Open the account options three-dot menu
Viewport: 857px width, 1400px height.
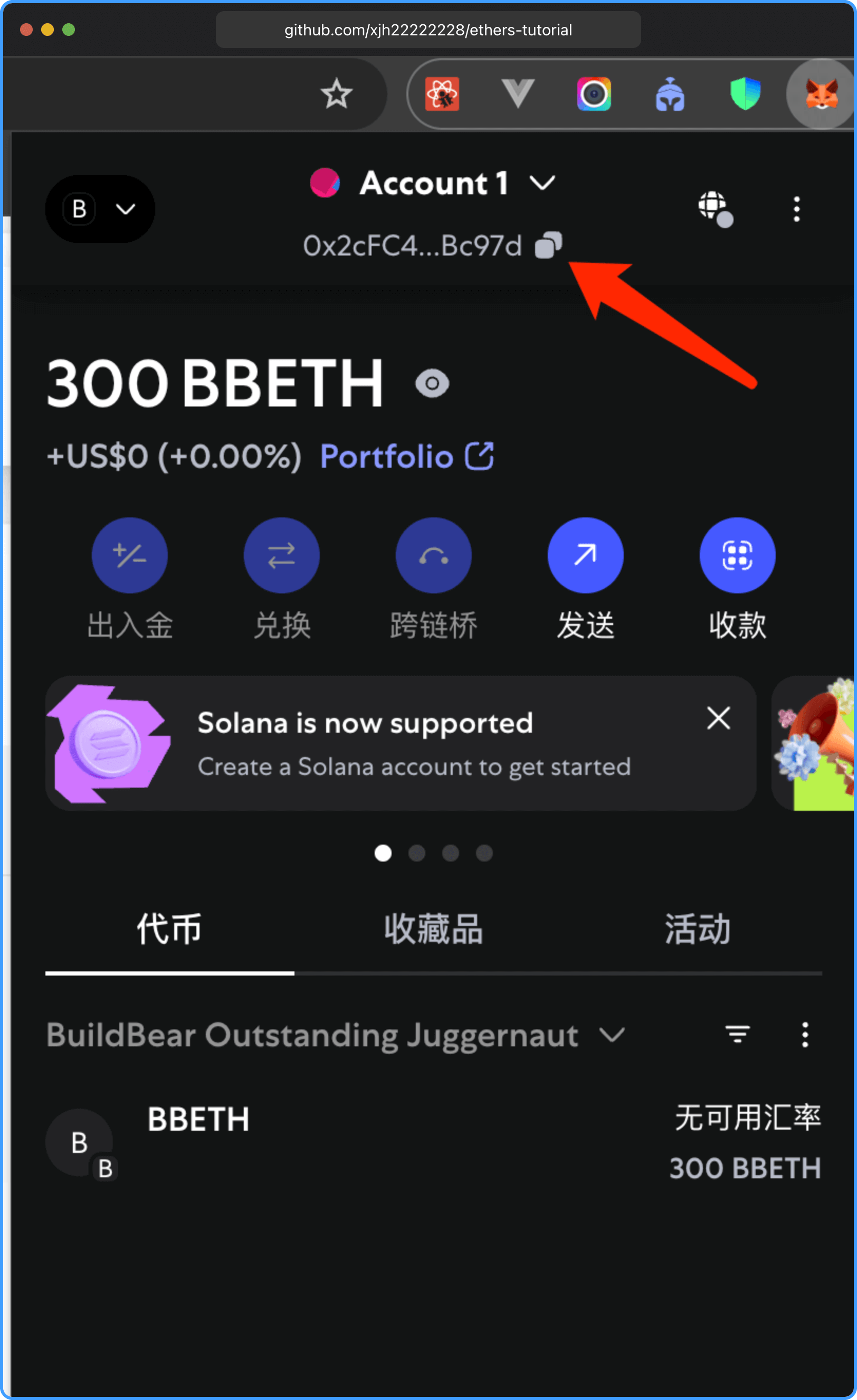tap(797, 209)
